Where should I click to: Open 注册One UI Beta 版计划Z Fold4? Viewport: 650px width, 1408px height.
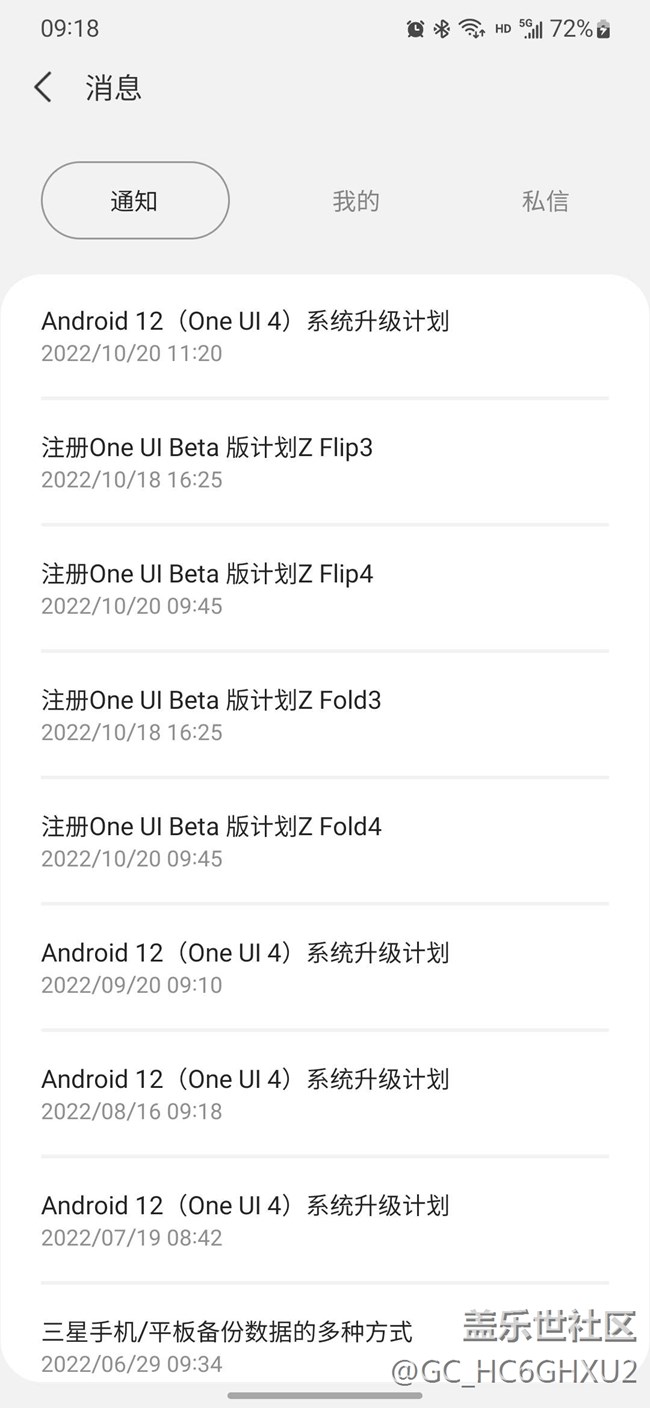[x=211, y=840]
